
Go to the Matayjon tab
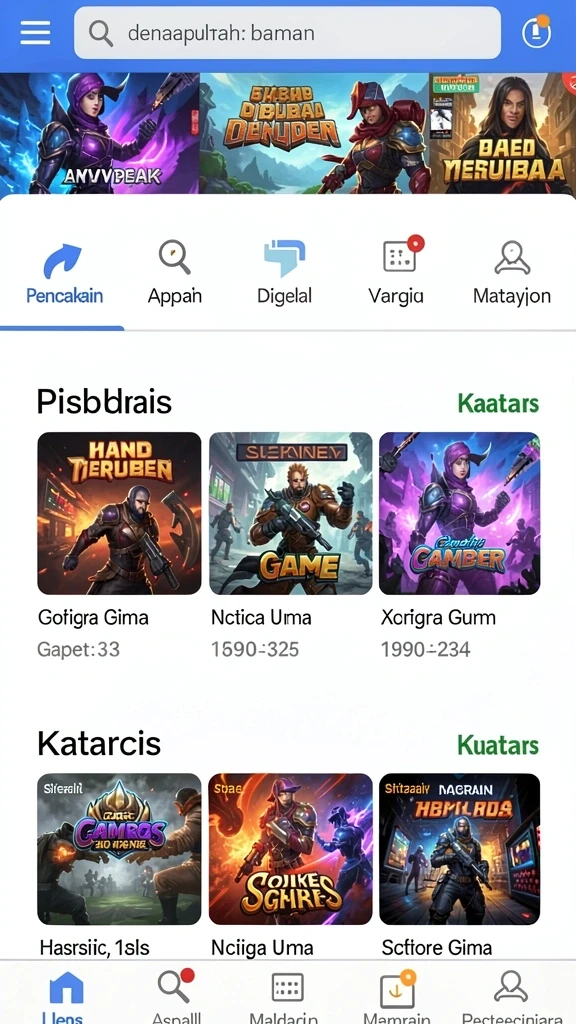511,274
